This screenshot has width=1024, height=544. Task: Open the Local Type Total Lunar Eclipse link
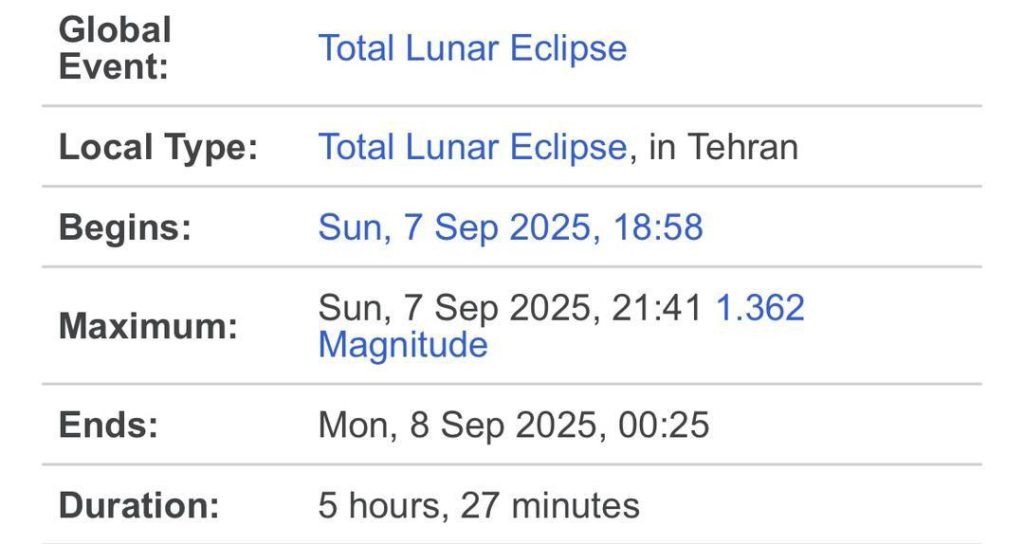tap(472, 148)
